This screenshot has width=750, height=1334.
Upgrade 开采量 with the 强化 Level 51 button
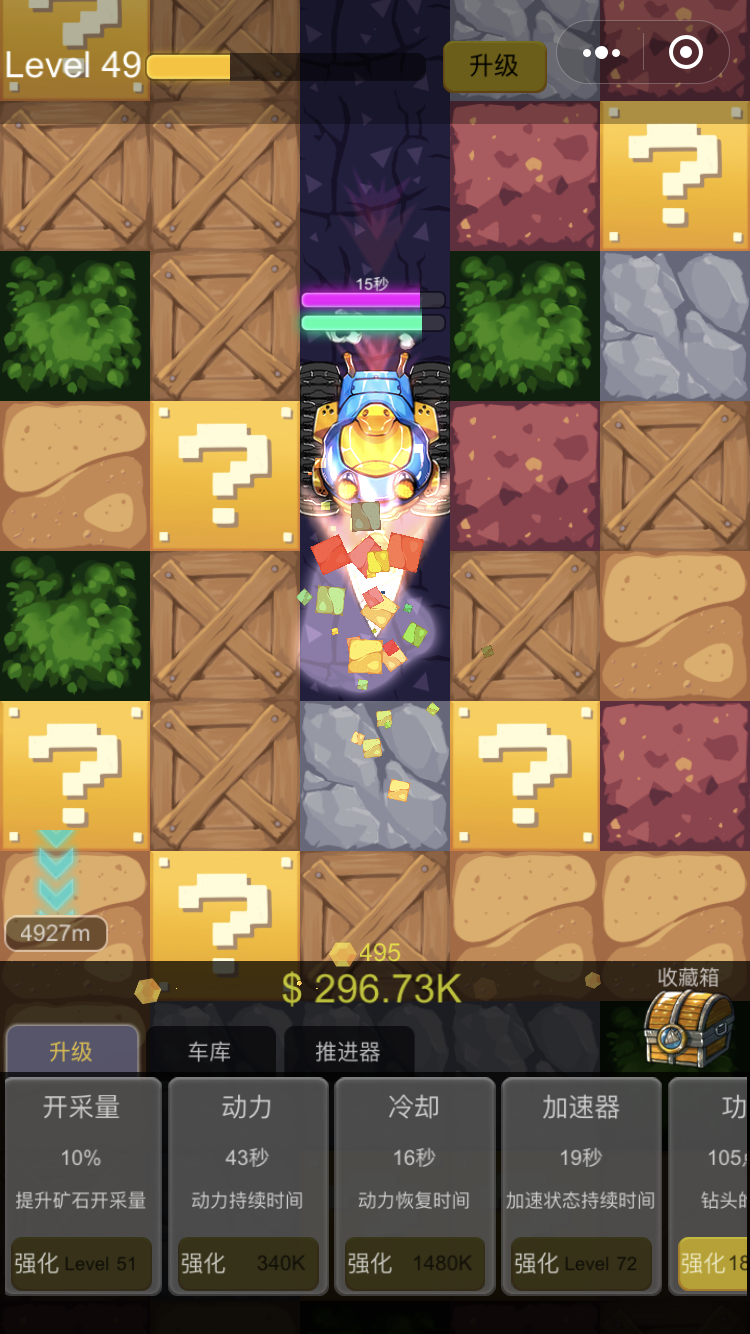pyautogui.click(x=81, y=1263)
